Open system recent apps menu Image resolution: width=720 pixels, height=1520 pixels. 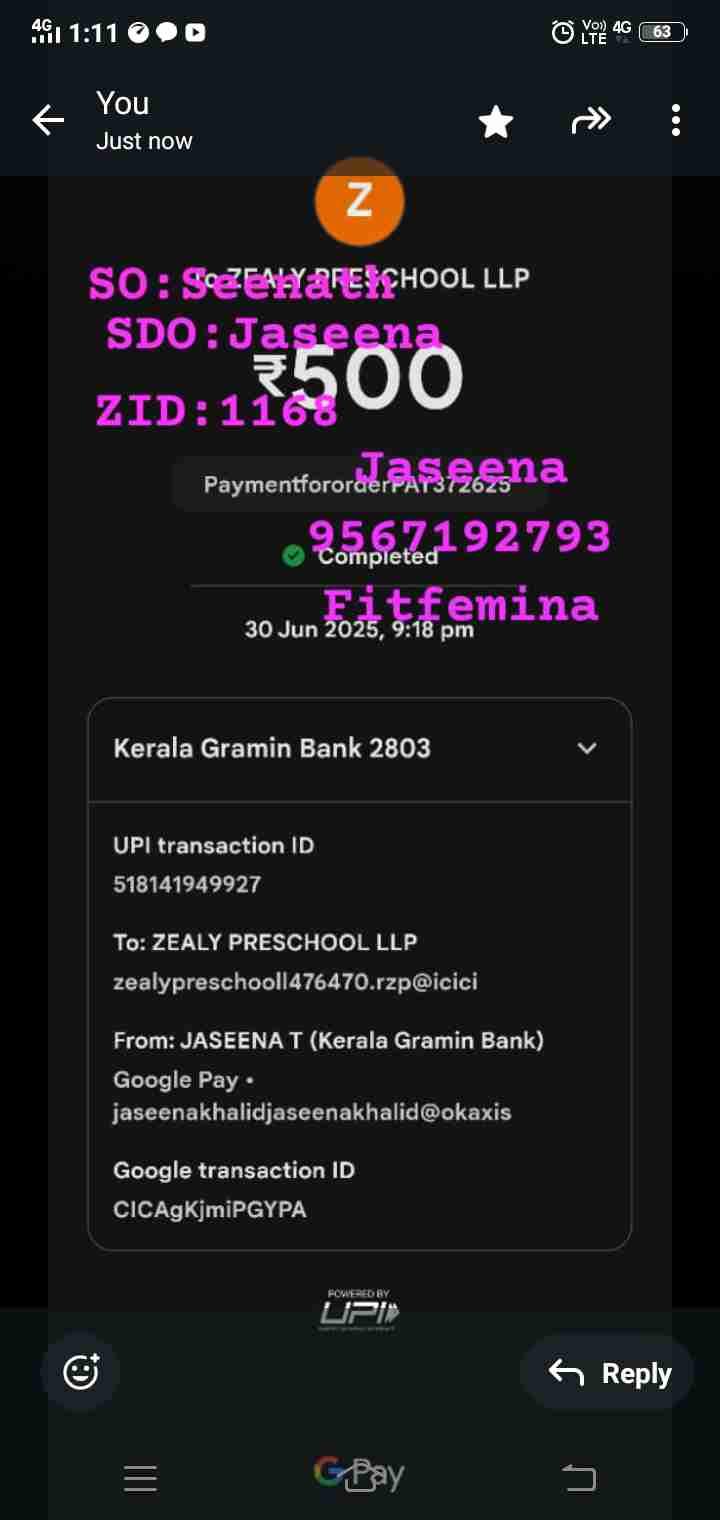[140, 1478]
